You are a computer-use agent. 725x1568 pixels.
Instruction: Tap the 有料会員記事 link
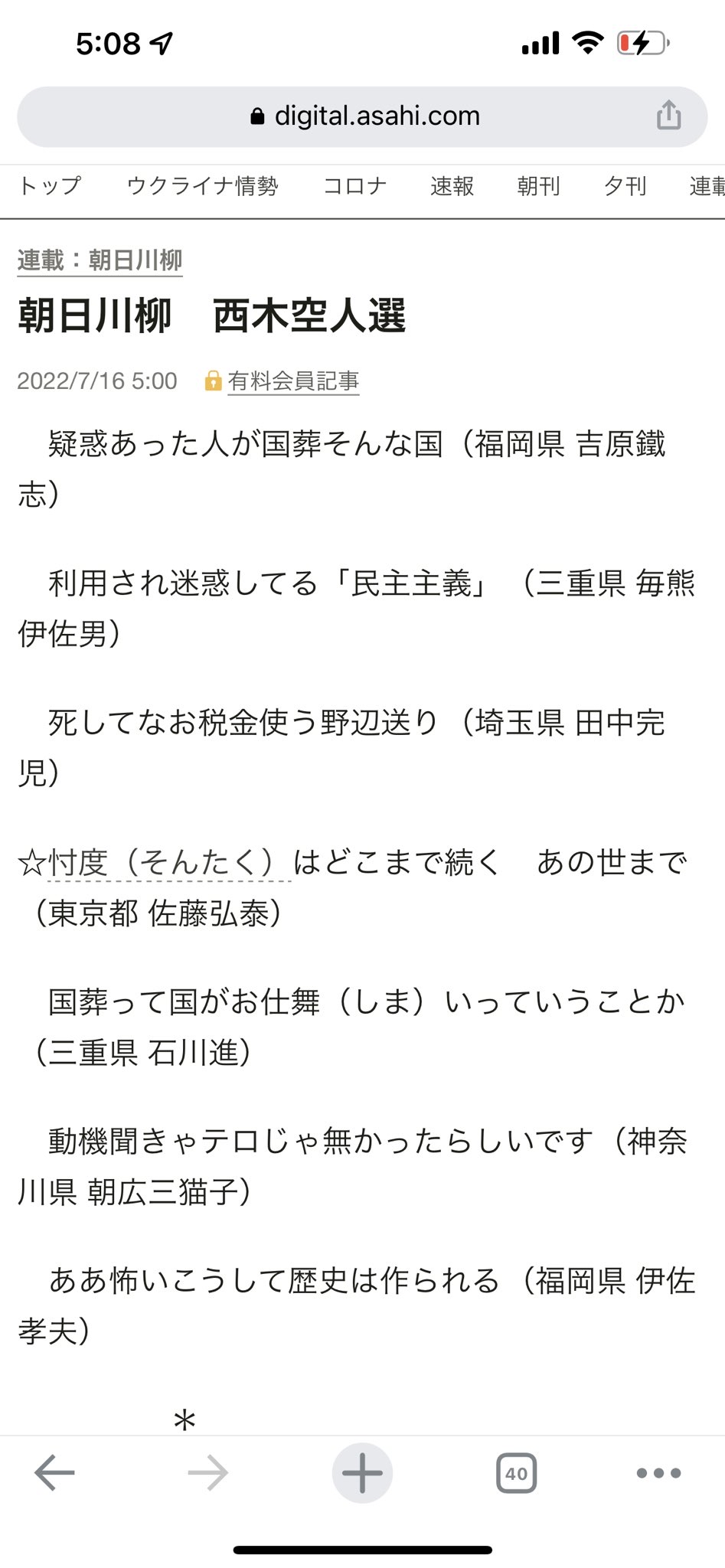click(293, 381)
